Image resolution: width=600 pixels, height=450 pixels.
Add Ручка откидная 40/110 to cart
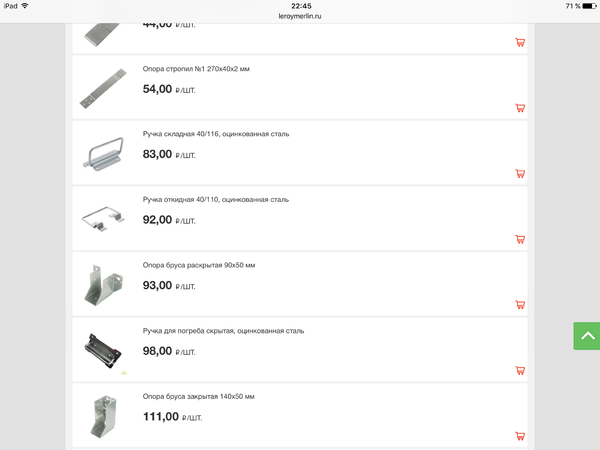click(520, 239)
